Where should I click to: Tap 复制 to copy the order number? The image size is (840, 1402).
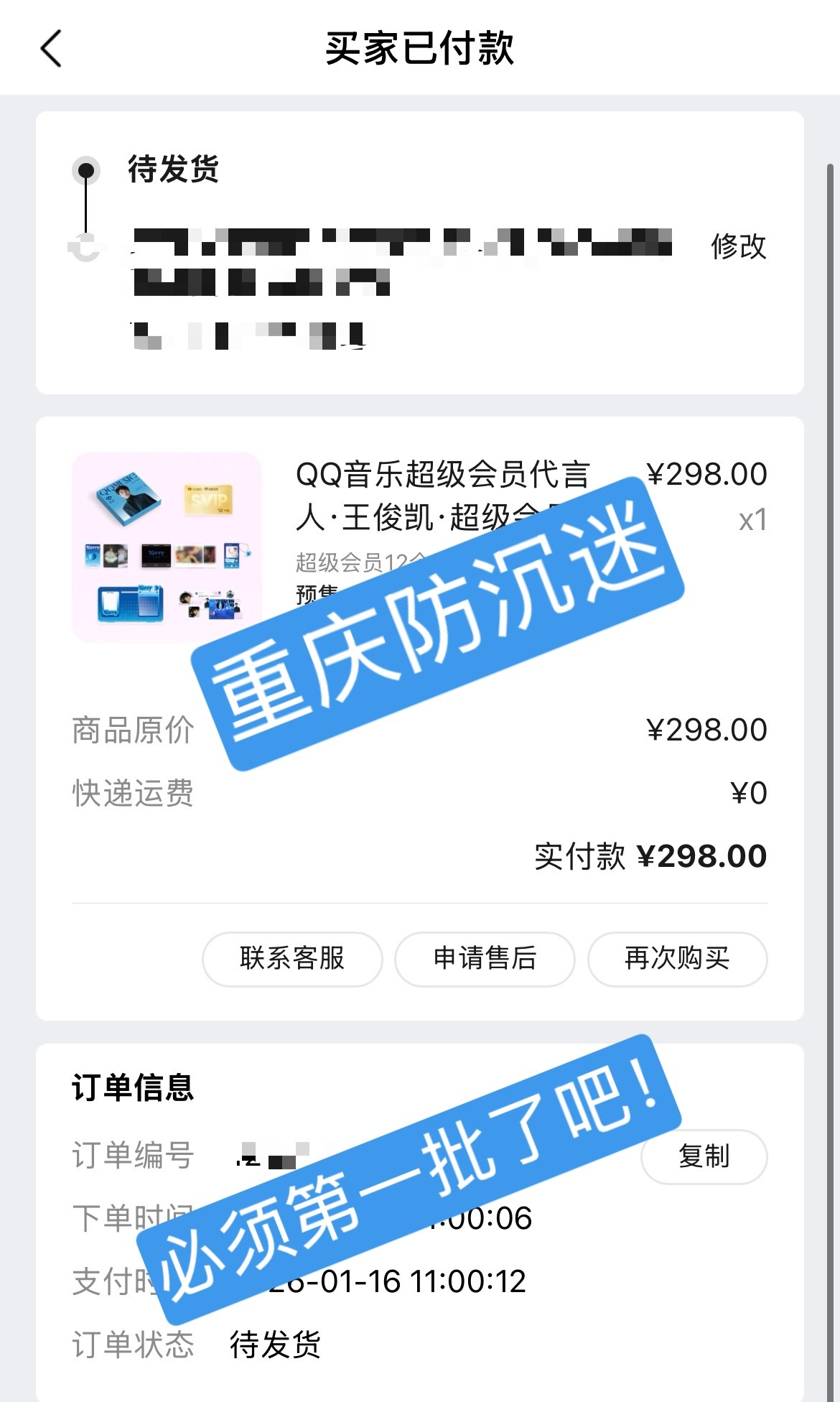point(703,1156)
